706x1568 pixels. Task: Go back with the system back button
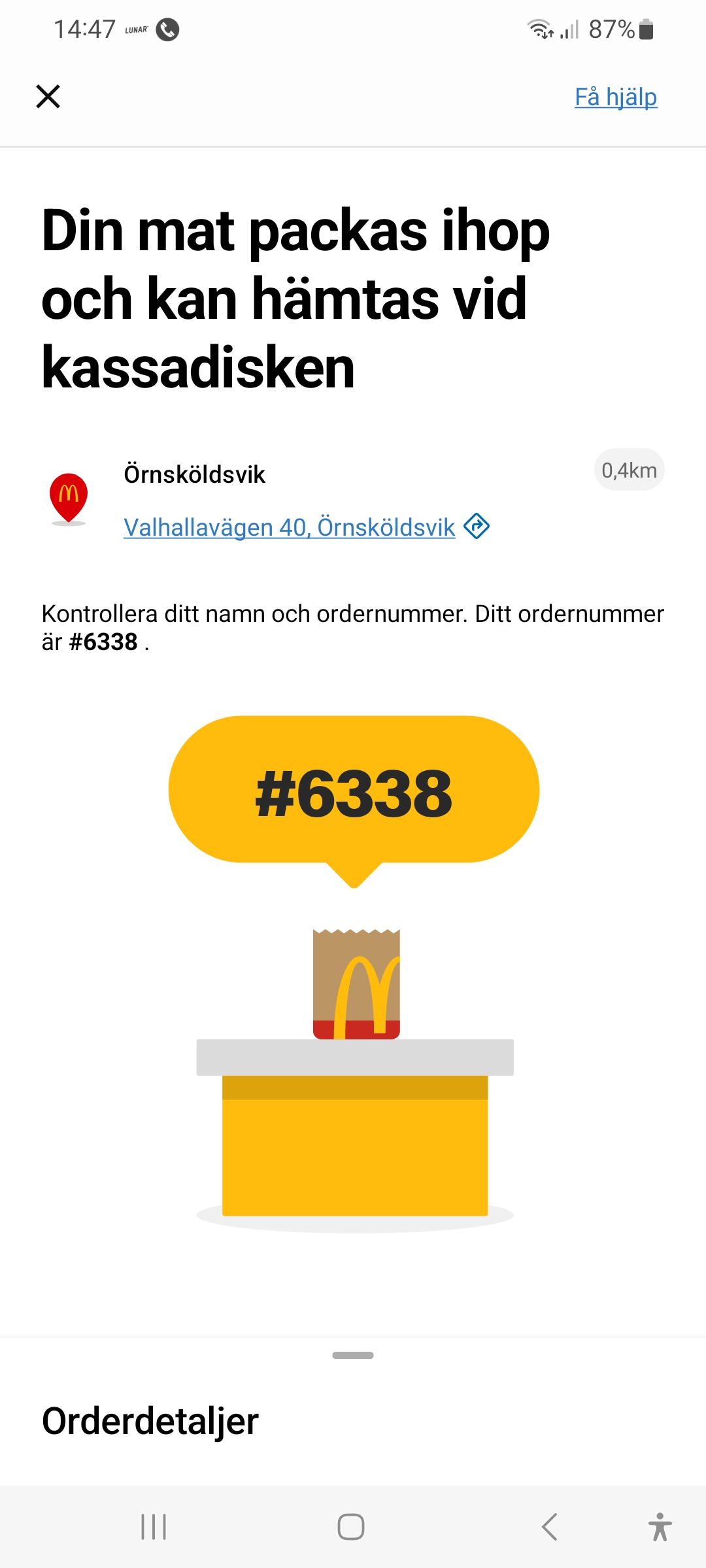pos(550,1527)
